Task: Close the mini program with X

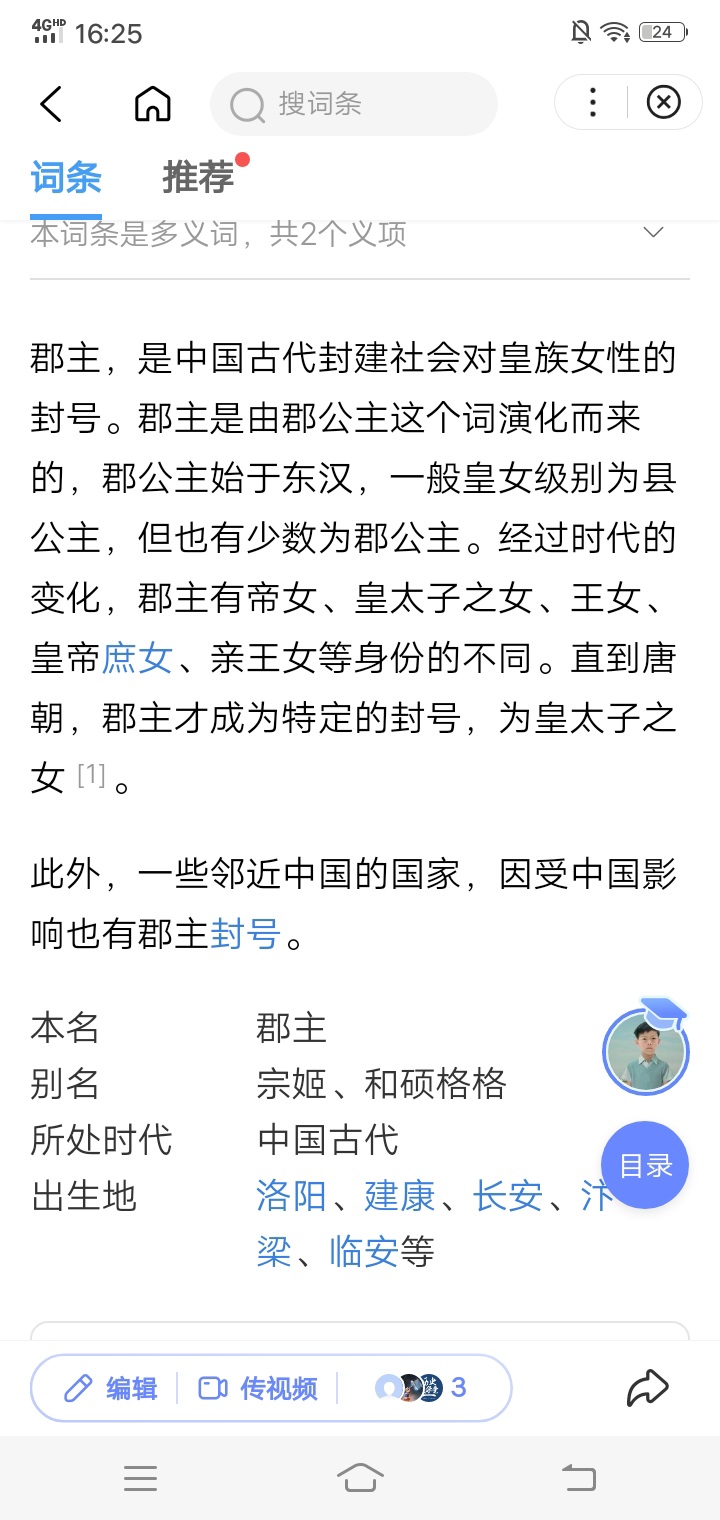Action: pyautogui.click(x=663, y=102)
